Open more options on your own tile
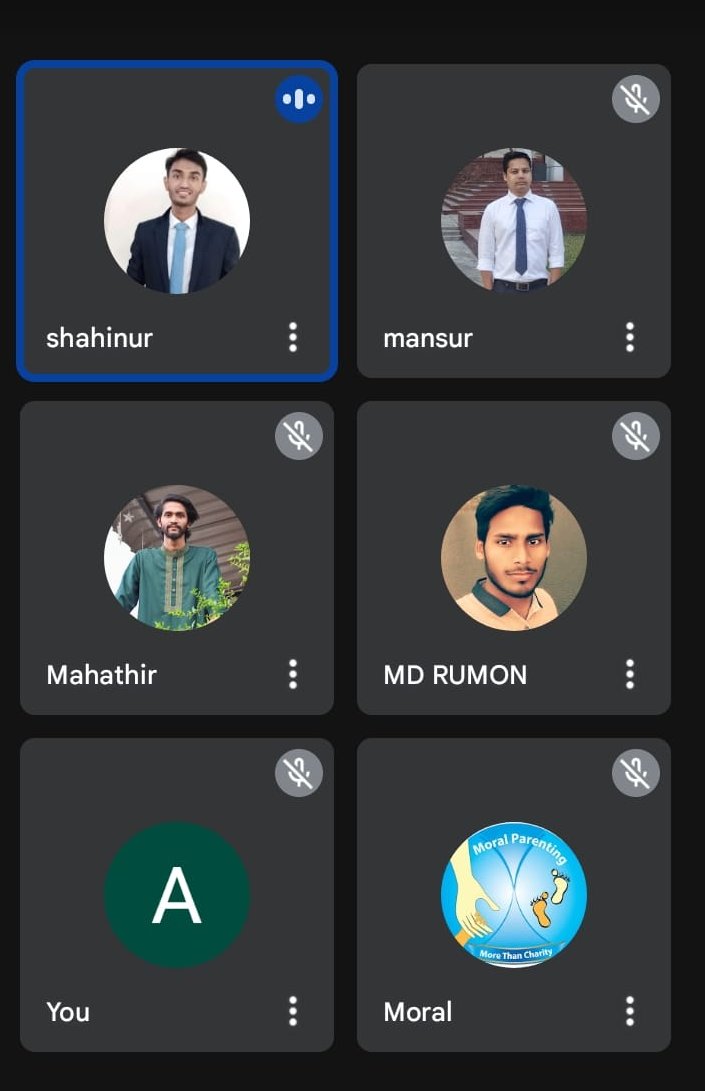Viewport: 705px width, 1091px height. tap(293, 1011)
